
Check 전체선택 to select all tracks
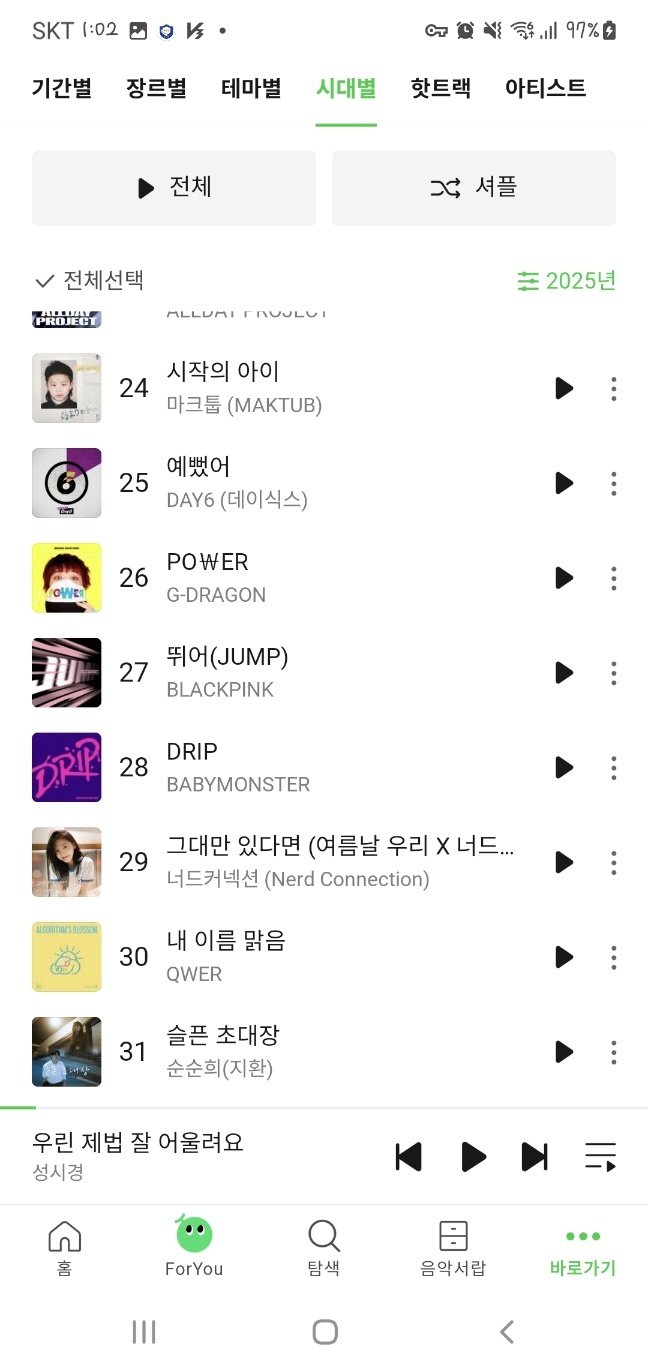point(89,280)
